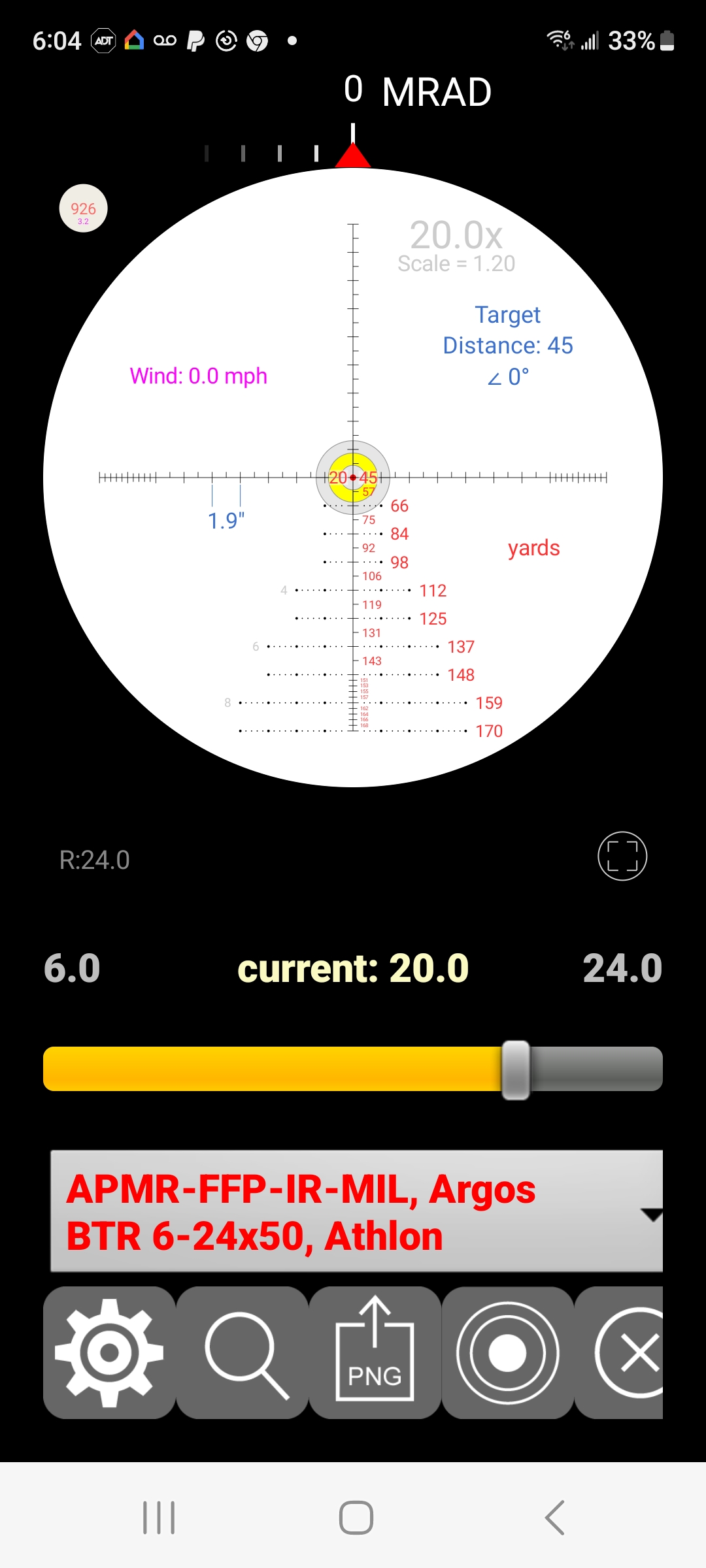Tap the magnifying glass search button
The width and height of the screenshot is (706, 1568).
click(x=243, y=1352)
